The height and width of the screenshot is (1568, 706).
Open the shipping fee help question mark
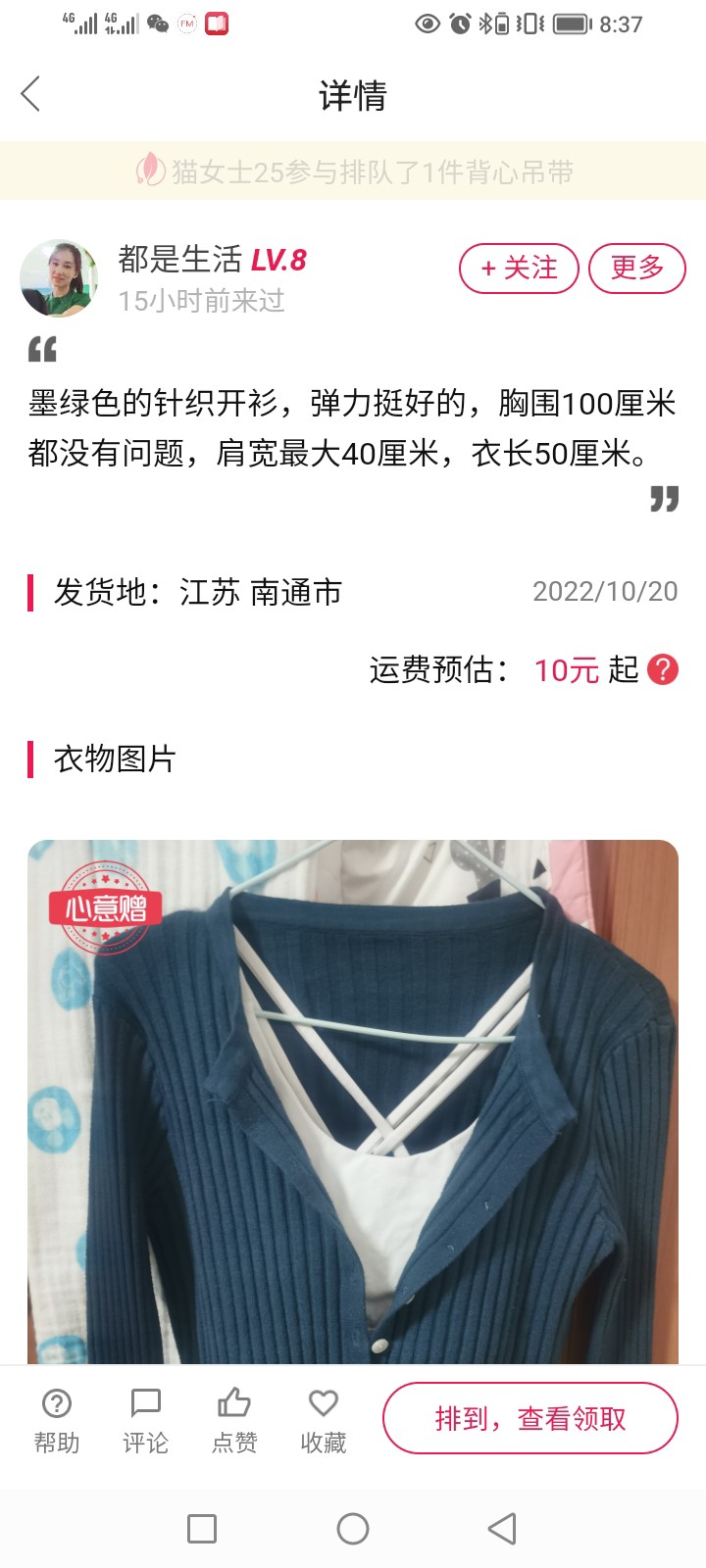click(x=663, y=670)
